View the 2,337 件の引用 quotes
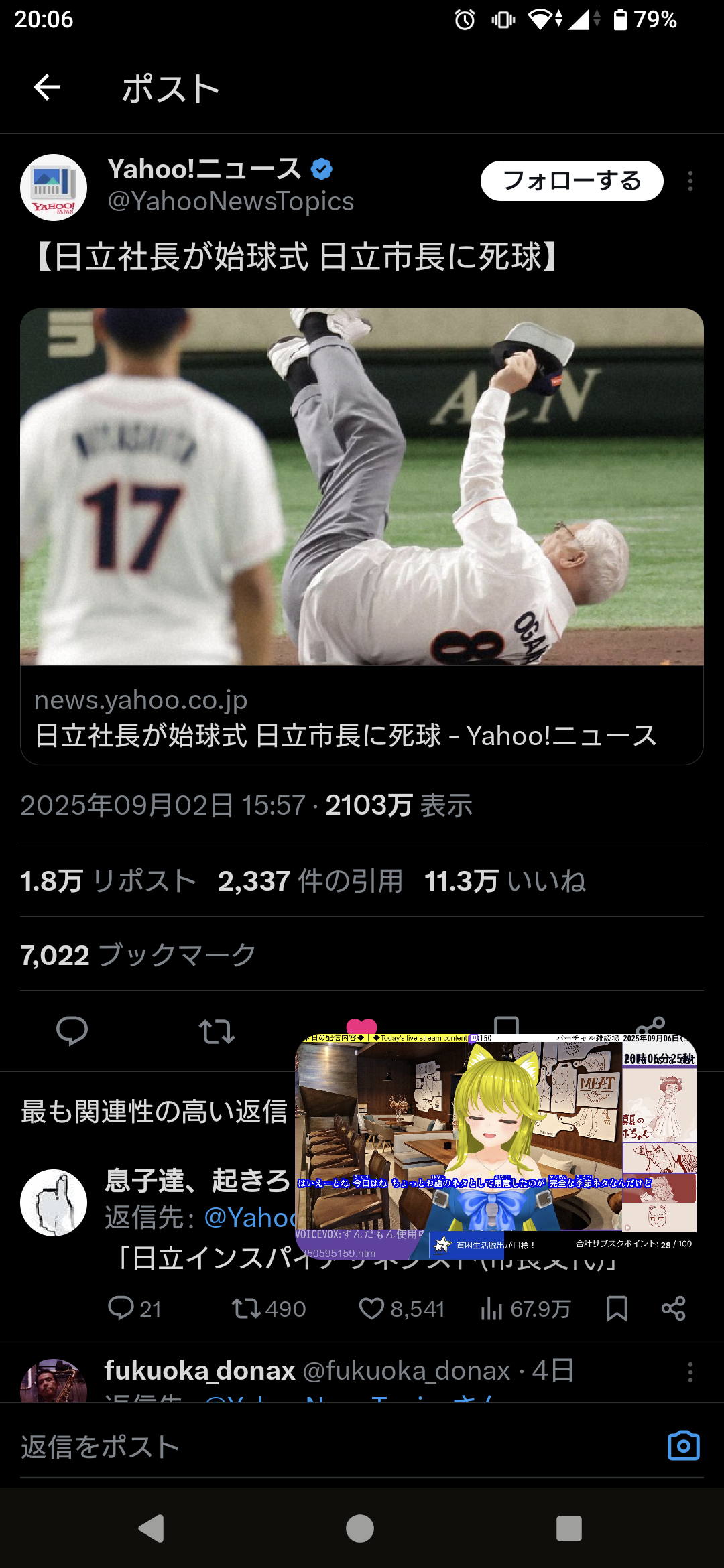 (x=310, y=880)
